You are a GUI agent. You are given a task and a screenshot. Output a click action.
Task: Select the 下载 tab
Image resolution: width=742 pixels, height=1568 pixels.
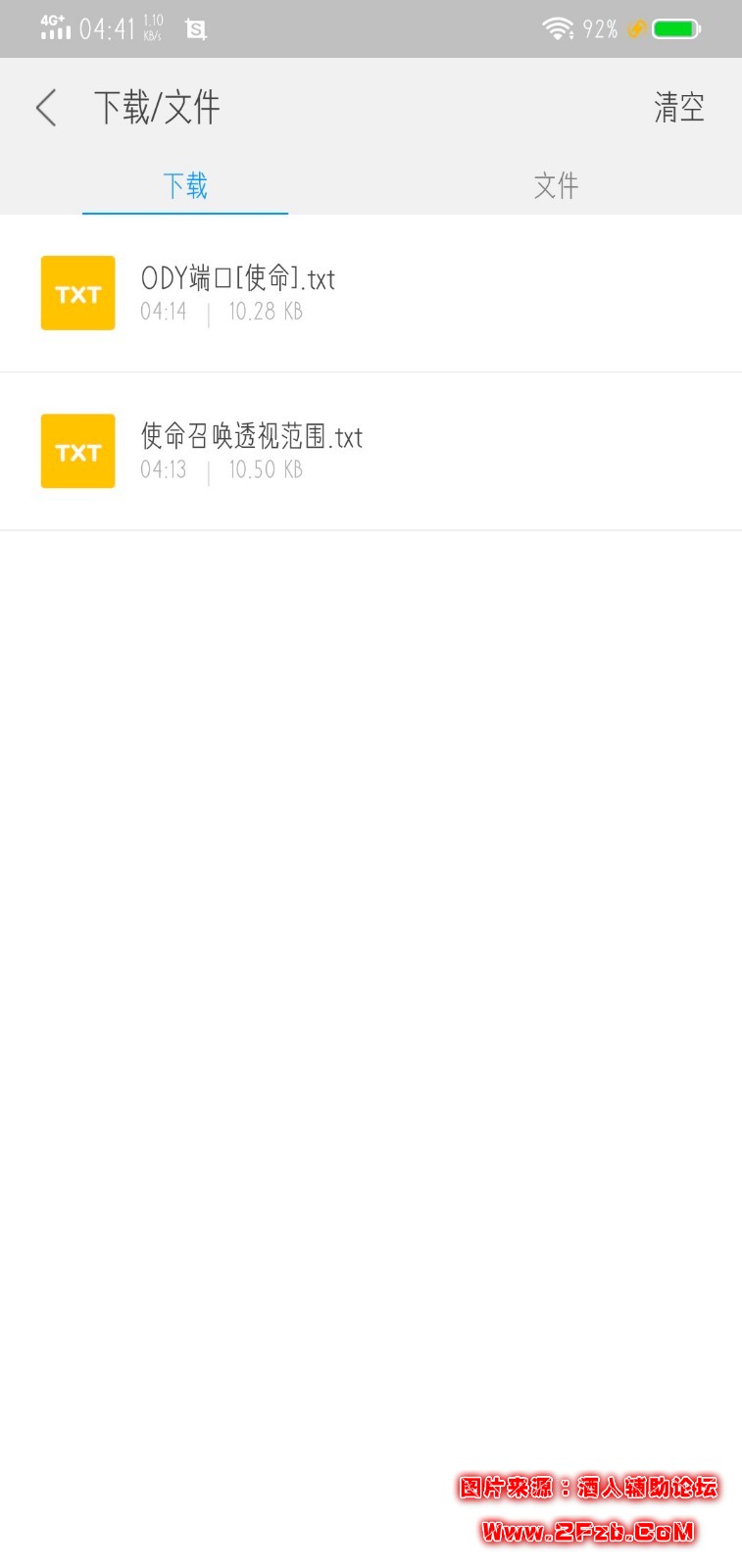185,185
